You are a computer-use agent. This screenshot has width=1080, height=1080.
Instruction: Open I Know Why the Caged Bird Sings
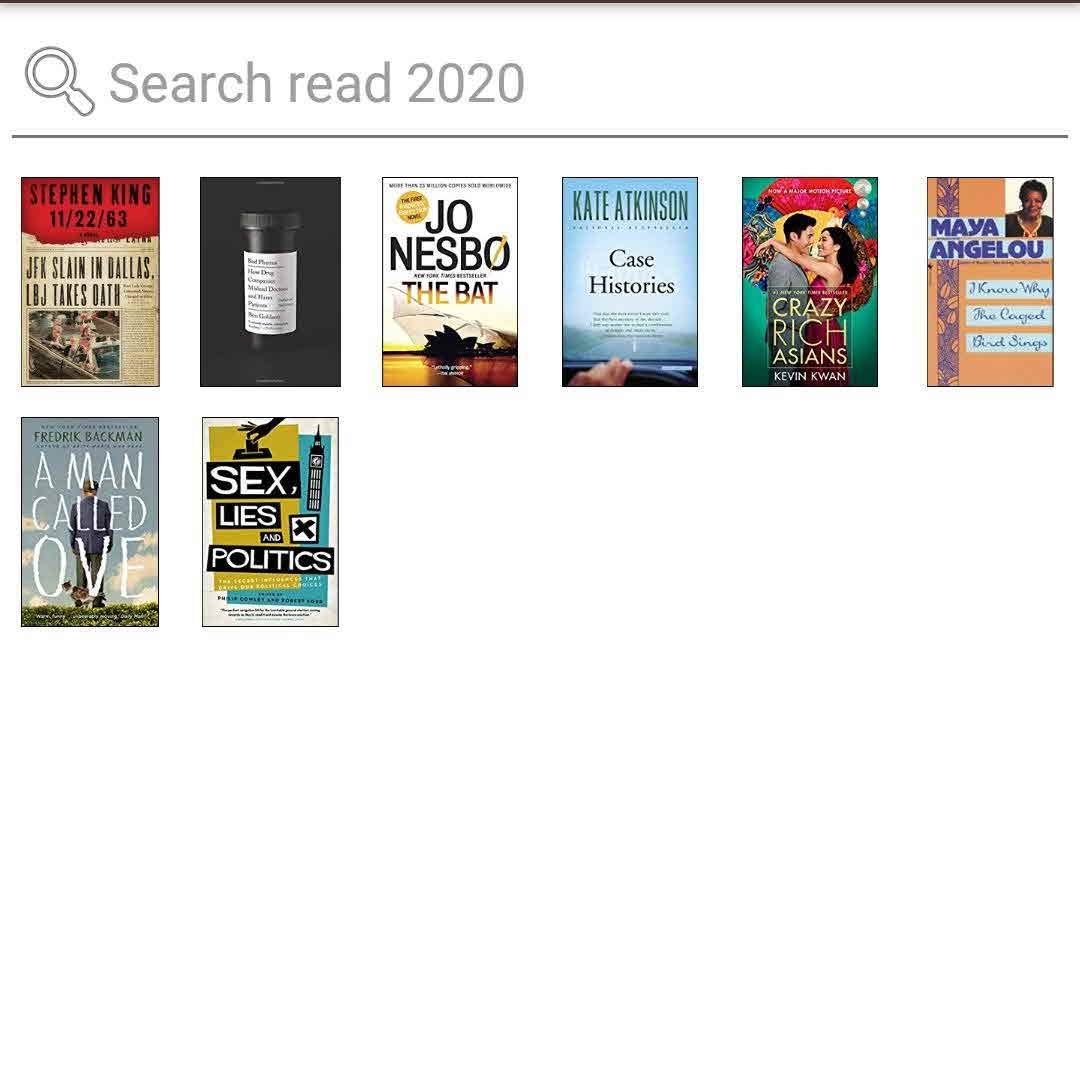coord(990,282)
